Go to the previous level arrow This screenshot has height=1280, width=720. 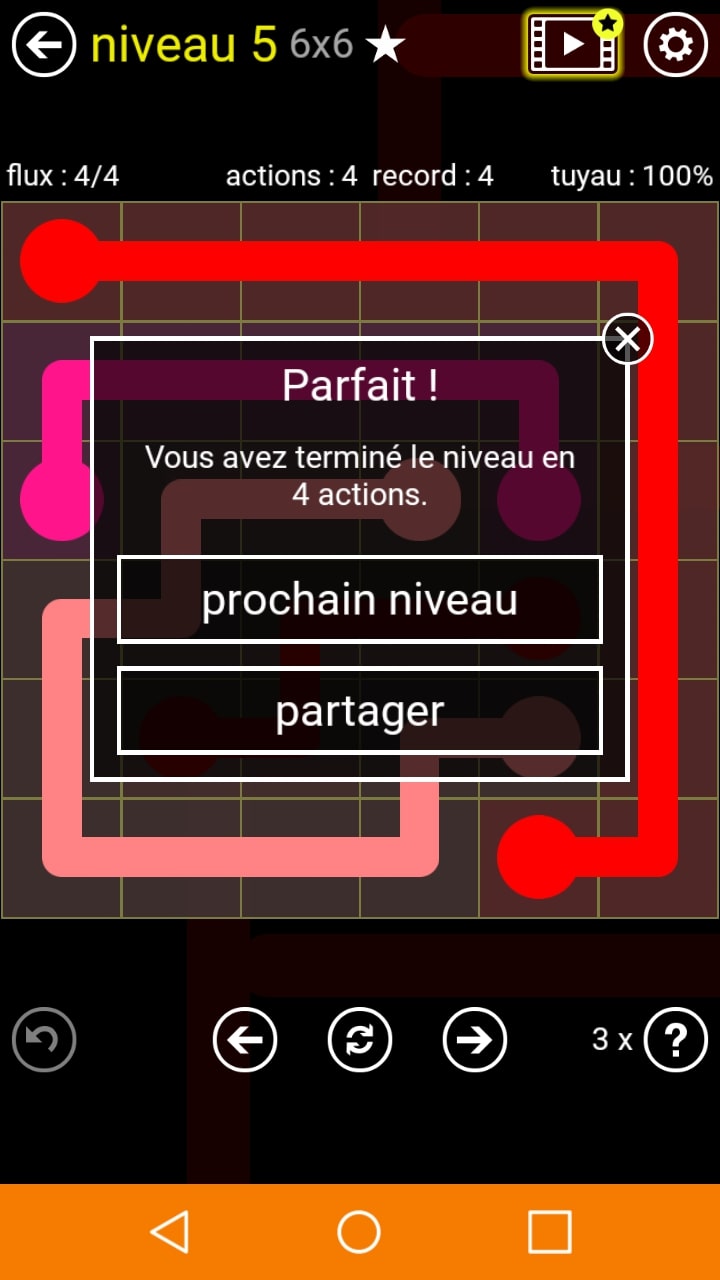pyautogui.click(x=245, y=1040)
